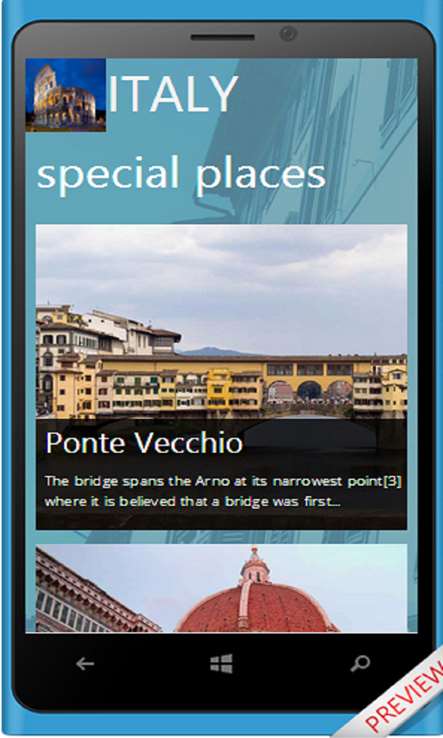Open the red dome cathedral card
Viewport: 443px width, 738px height.
[x=221, y=588]
